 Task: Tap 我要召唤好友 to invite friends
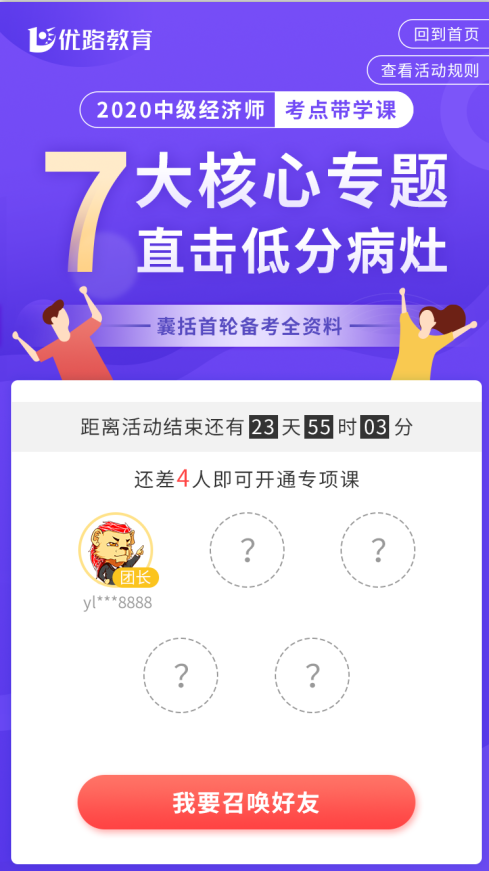[x=246, y=802]
